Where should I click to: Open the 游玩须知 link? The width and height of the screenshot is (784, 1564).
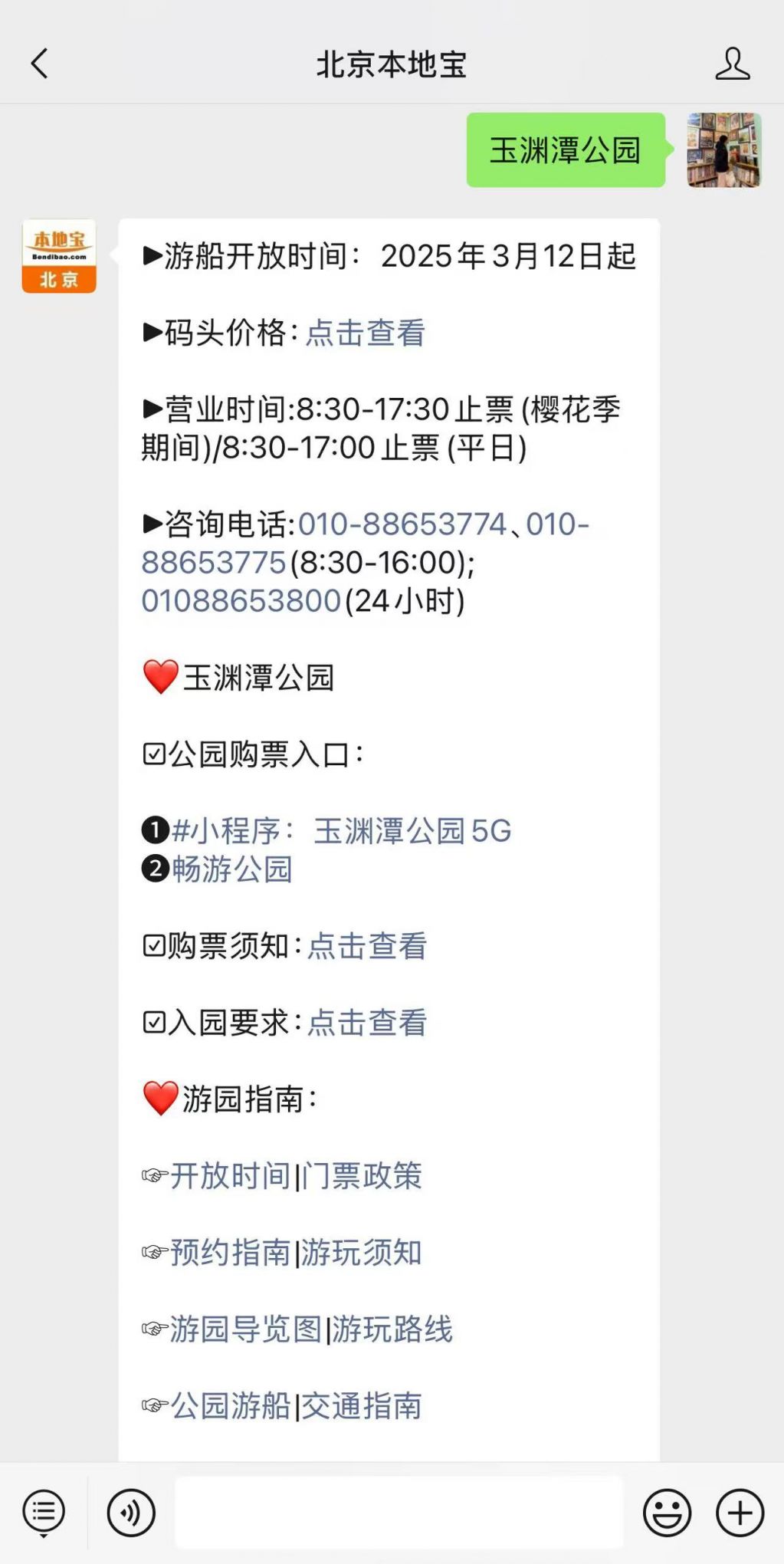(x=362, y=1253)
